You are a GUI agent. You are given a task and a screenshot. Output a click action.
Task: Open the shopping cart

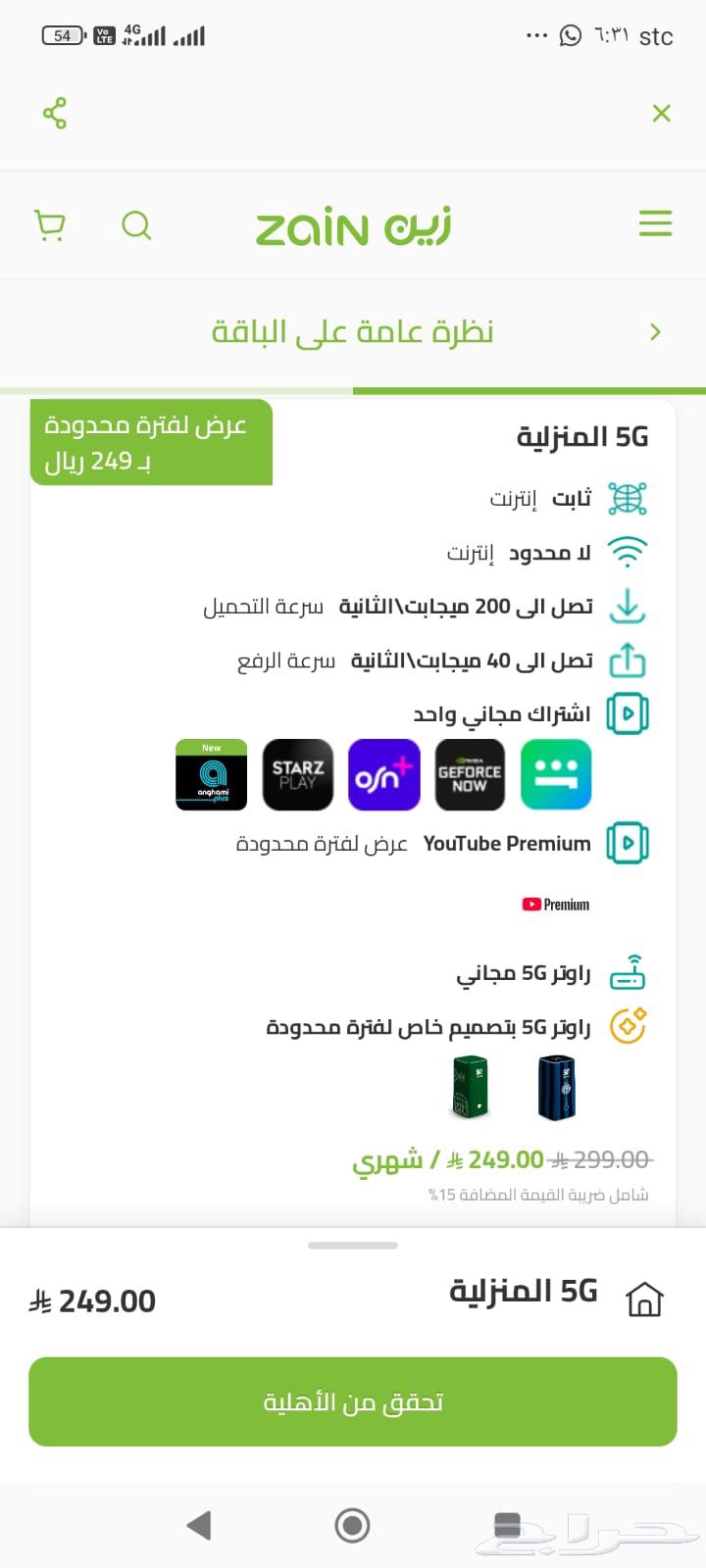click(x=50, y=225)
